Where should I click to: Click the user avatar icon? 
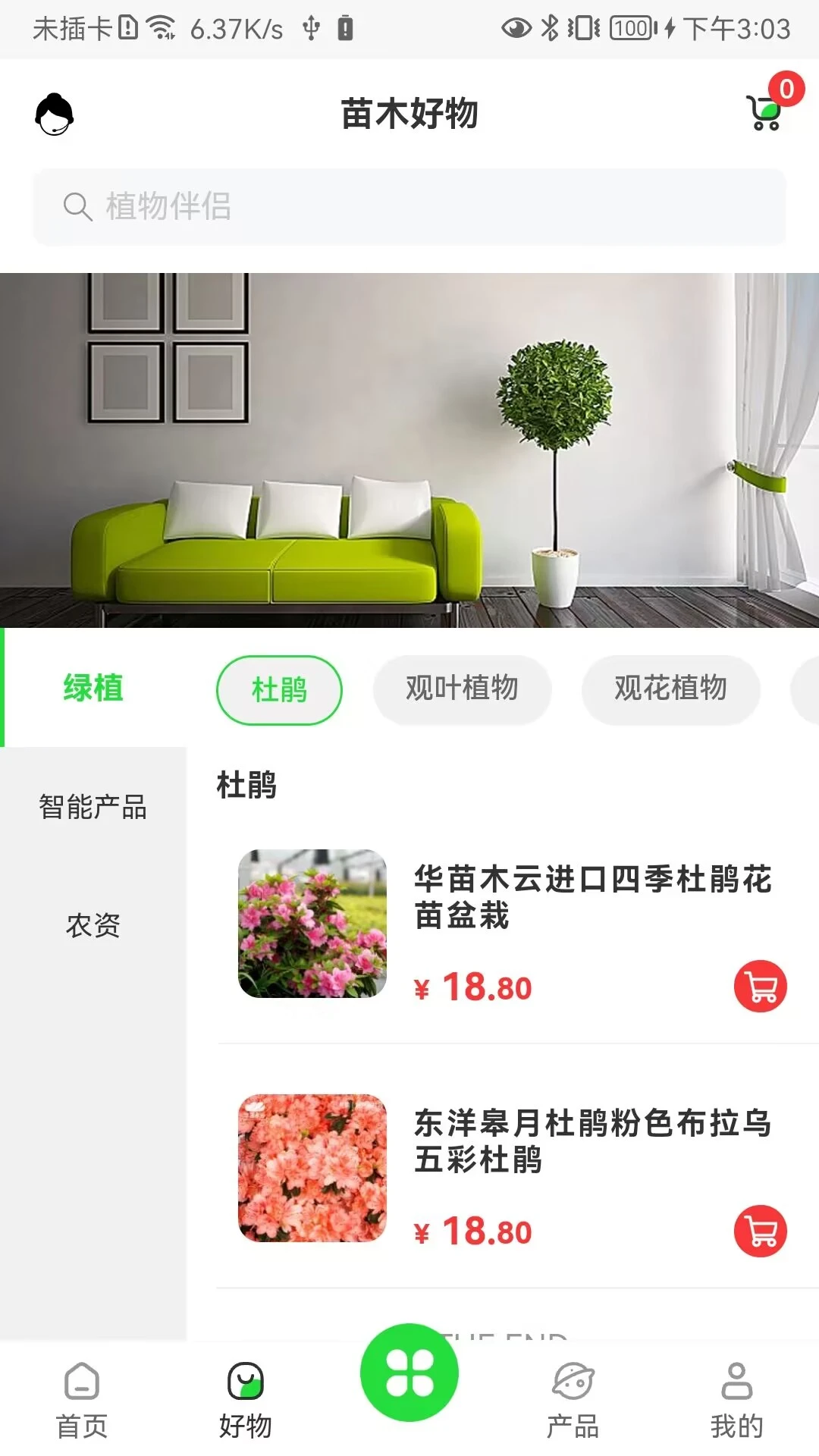point(55,114)
